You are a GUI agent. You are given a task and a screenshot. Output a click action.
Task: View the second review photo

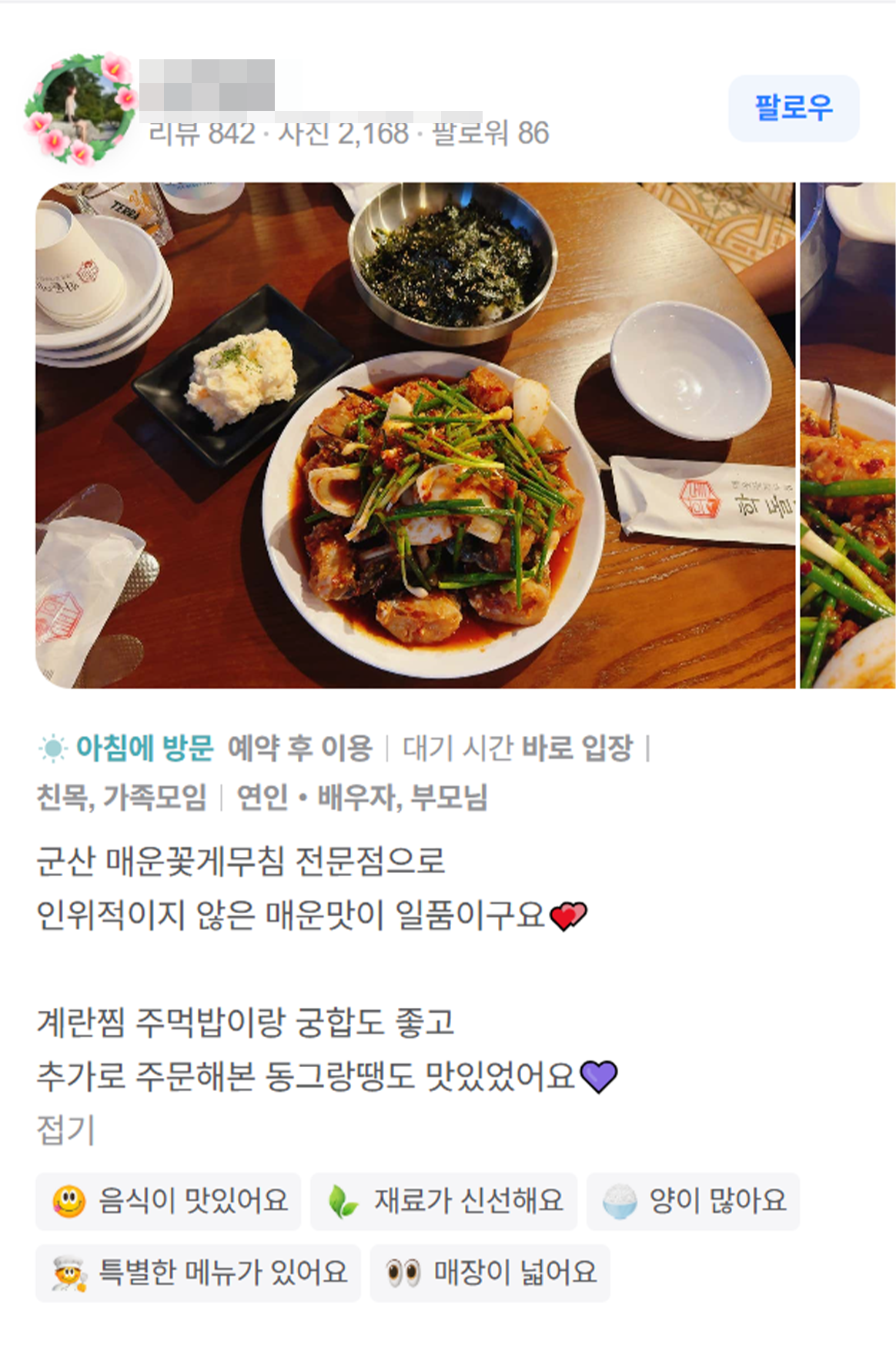[x=848, y=435]
